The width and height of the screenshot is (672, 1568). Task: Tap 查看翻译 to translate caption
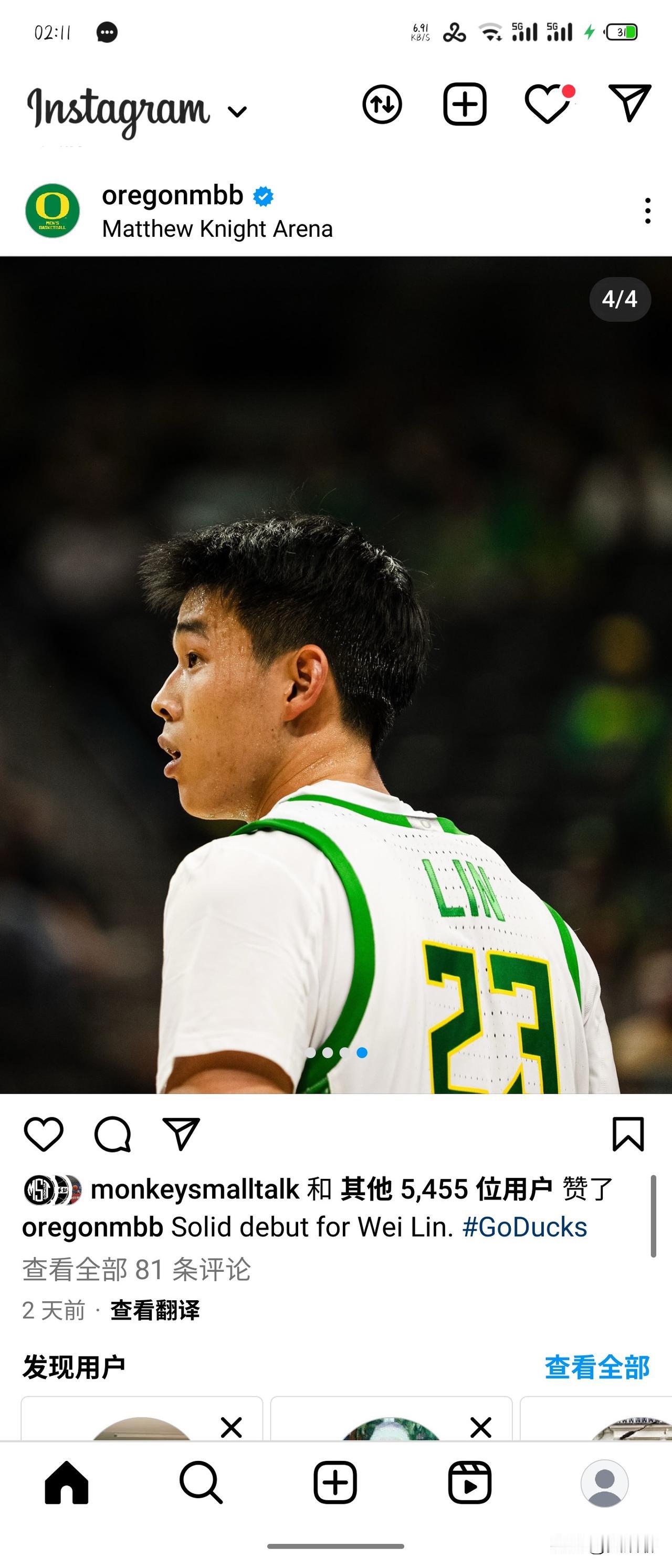[x=155, y=1311]
